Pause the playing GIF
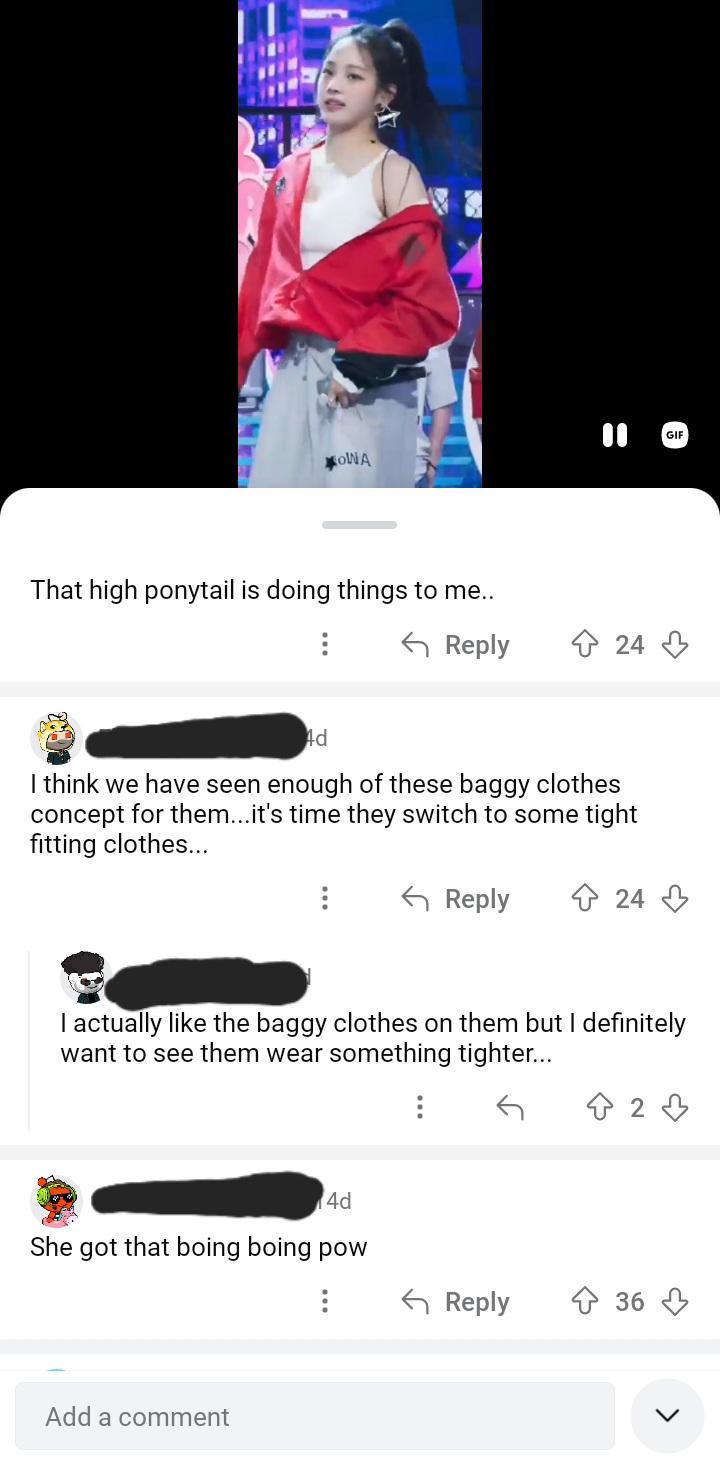Image resolution: width=720 pixels, height=1460 pixels. 614,435
